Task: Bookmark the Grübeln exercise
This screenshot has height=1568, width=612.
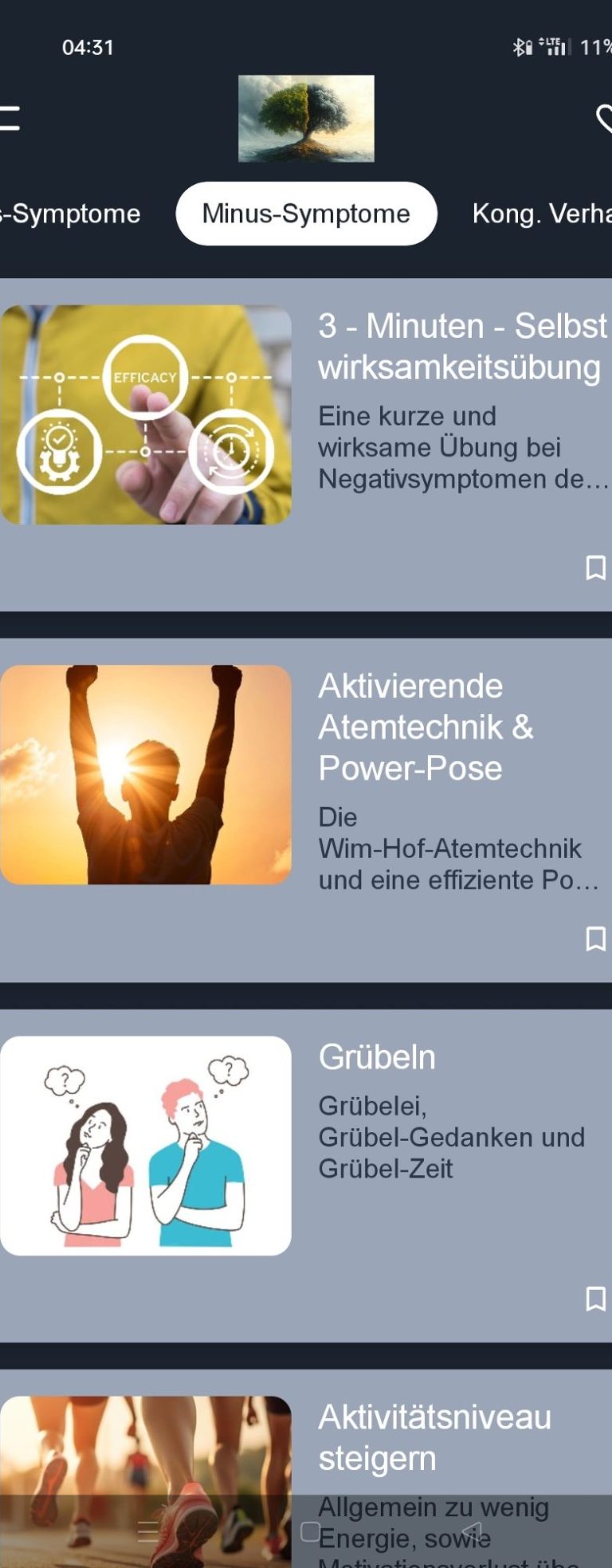Action: pyautogui.click(x=595, y=1299)
